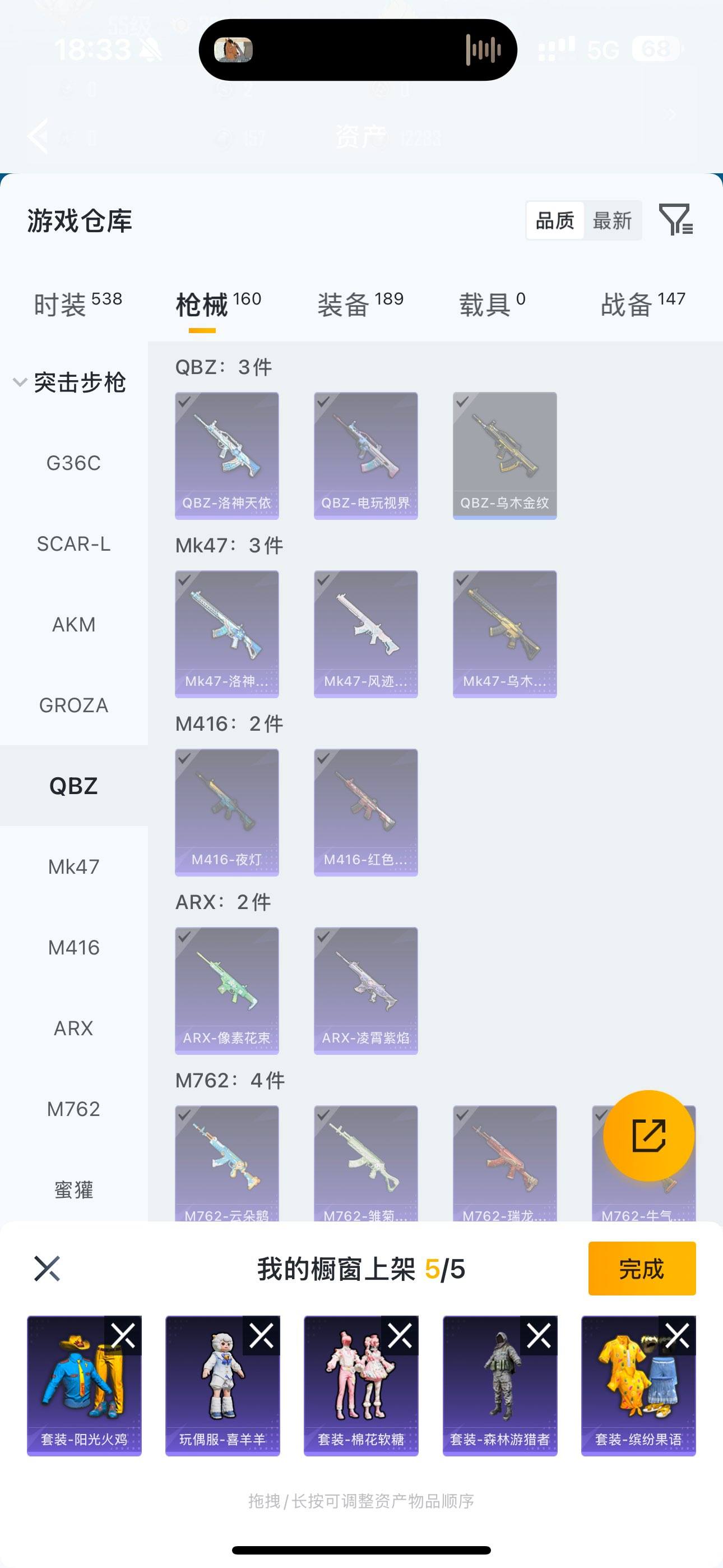Go back with the top-left arrow

point(38,136)
